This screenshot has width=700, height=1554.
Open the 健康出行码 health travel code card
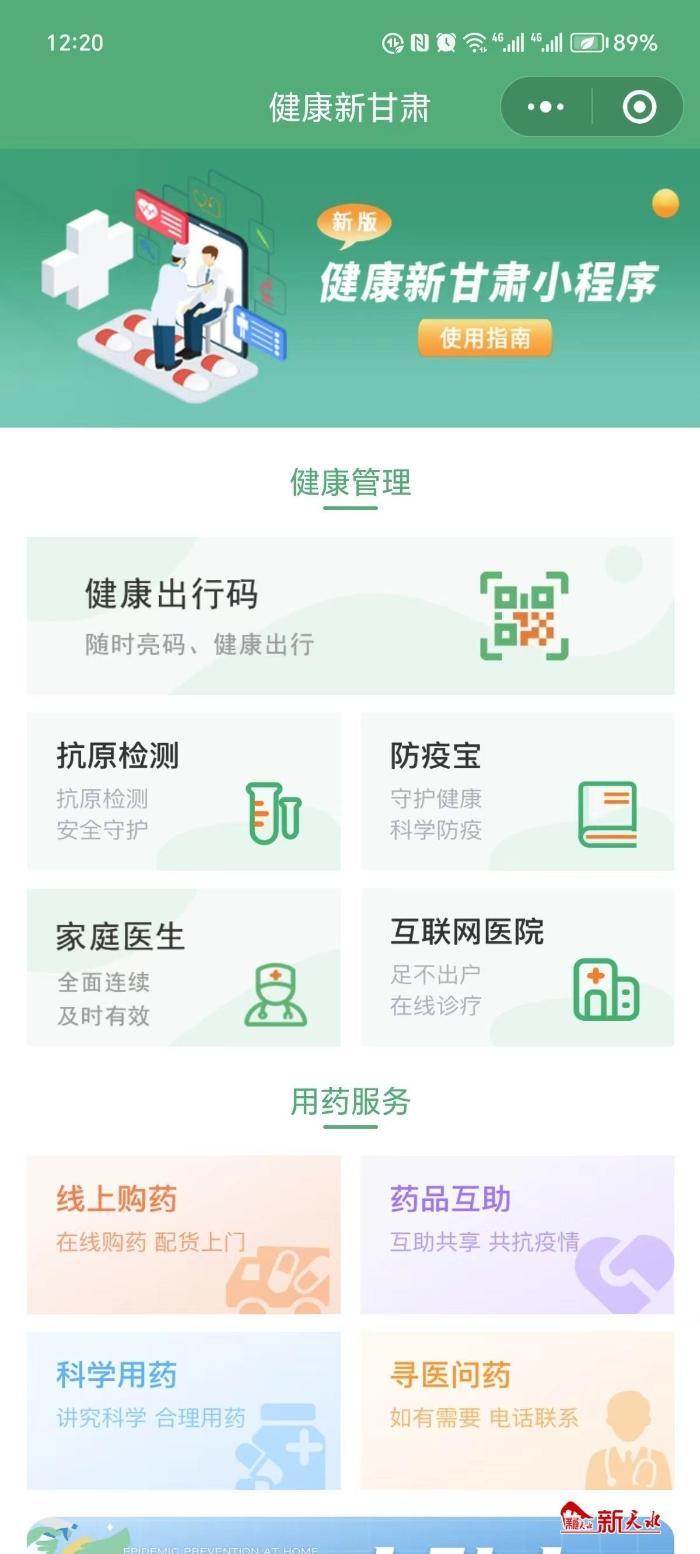pyautogui.click(x=350, y=616)
